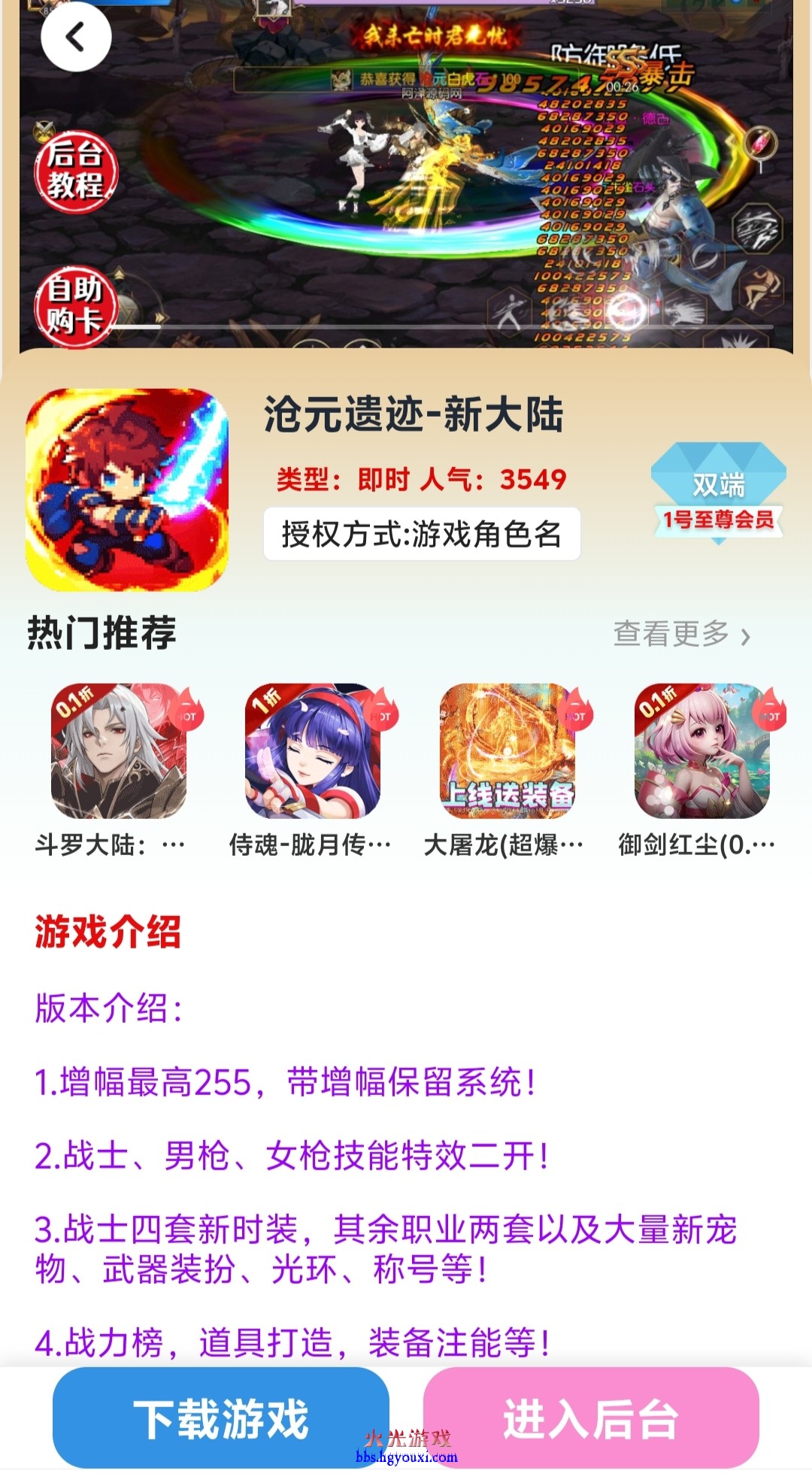The width and height of the screenshot is (812, 1474).
Task: Open the 后台教程 tutorial badge
Action: click(x=76, y=171)
